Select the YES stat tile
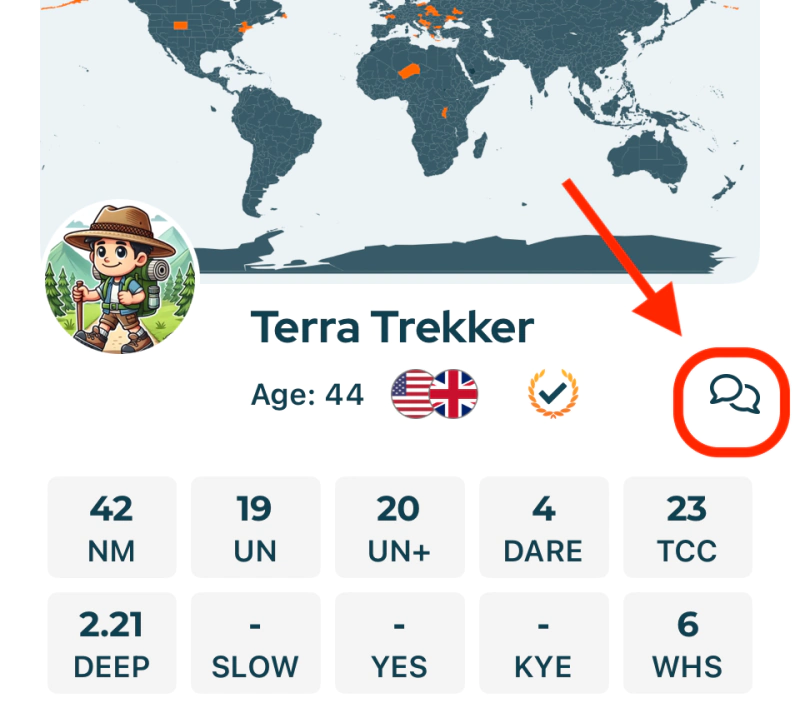The width and height of the screenshot is (800, 718). pos(399,643)
